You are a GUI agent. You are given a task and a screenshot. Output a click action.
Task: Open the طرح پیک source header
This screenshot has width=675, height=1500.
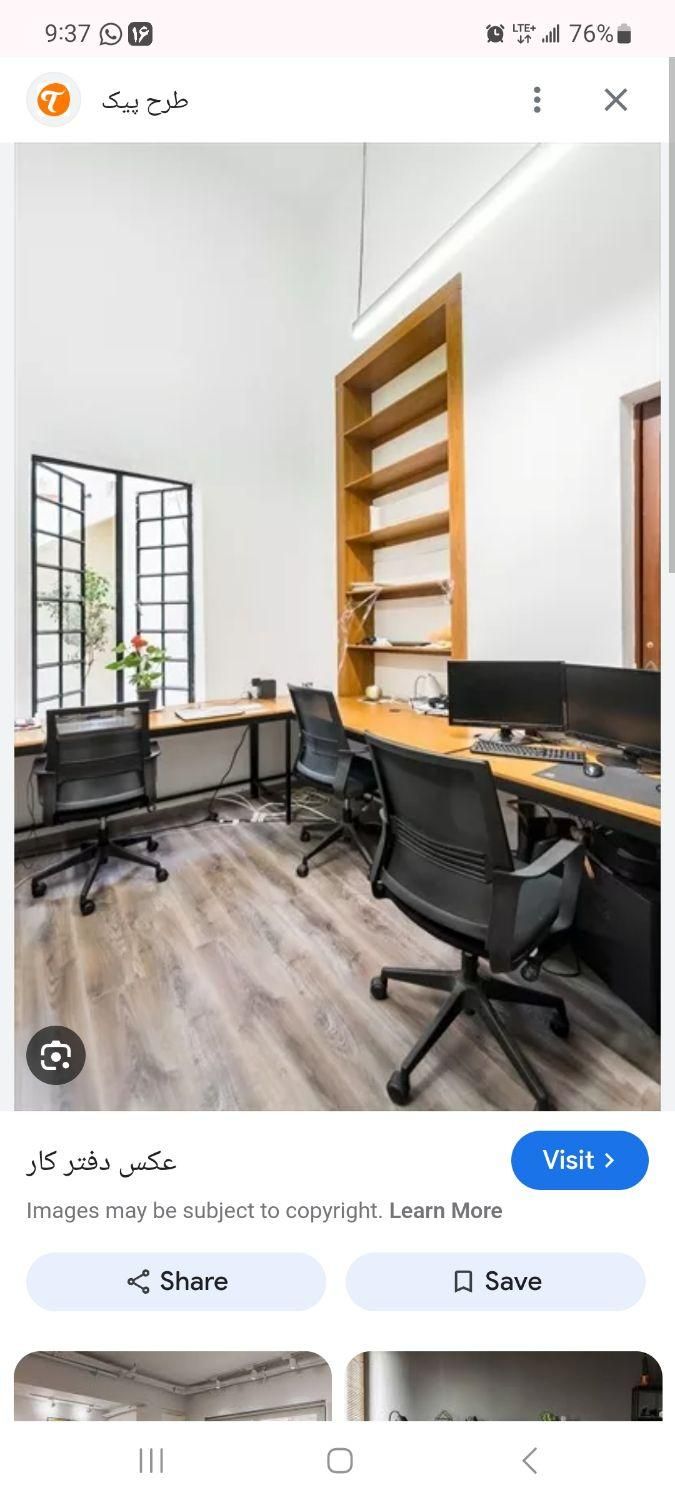click(x=144, y=100)
